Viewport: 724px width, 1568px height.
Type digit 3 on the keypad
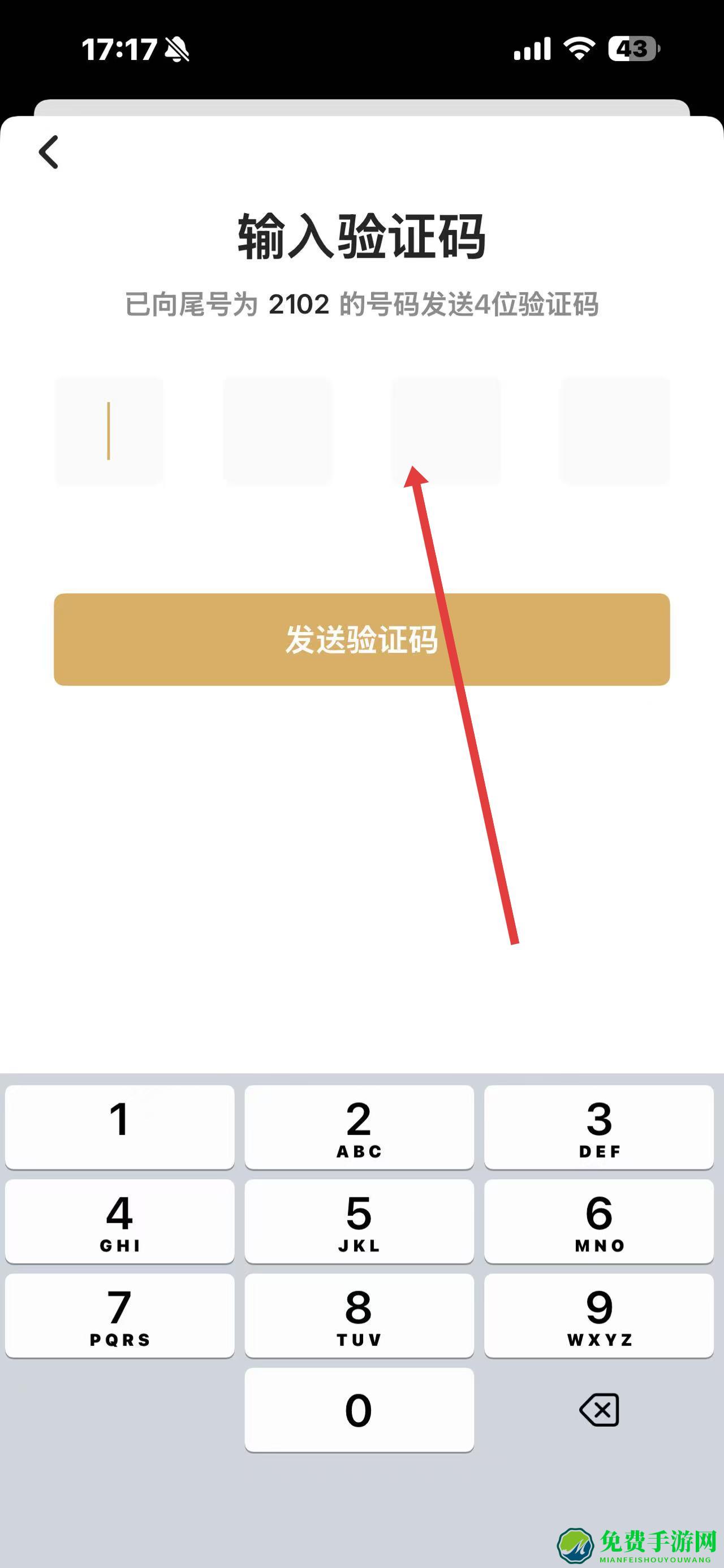[x=598, y=1127]
